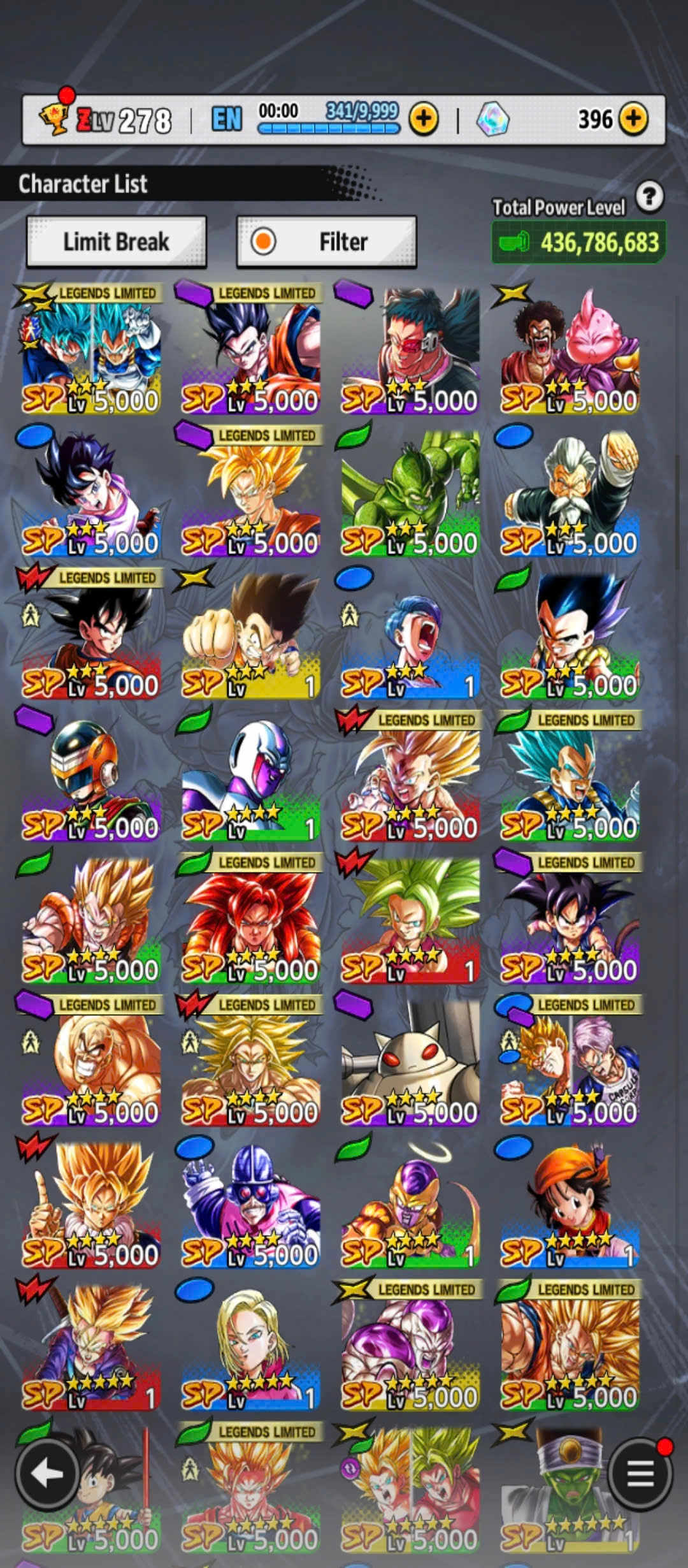Select the white-bearded Jaco elder character card

click(570, 493)
